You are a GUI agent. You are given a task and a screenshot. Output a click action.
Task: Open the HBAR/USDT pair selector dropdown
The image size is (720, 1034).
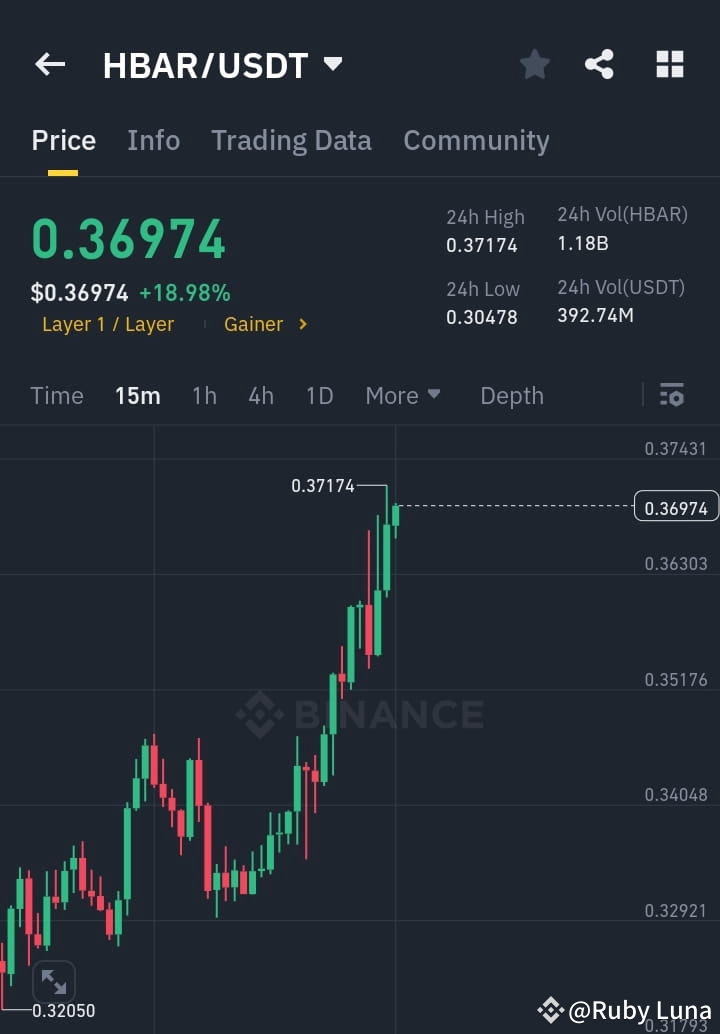click(222, 64)
